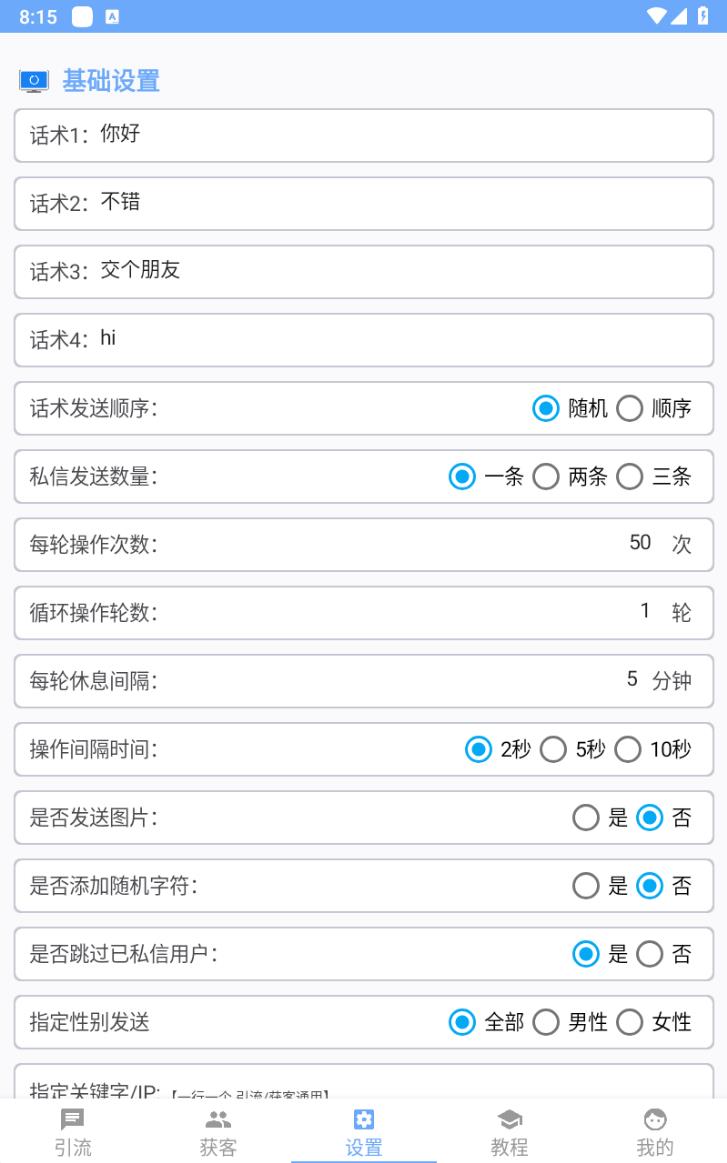Viewport: 727px width, 1163px height.
Task: Click the monitor icon beside 基础设置 heading
Action: 34,81
